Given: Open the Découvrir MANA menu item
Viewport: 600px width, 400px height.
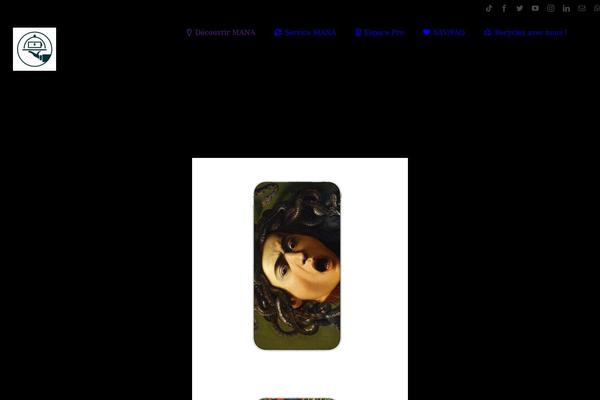Looking at the screenshot, I should coord(220,33).
